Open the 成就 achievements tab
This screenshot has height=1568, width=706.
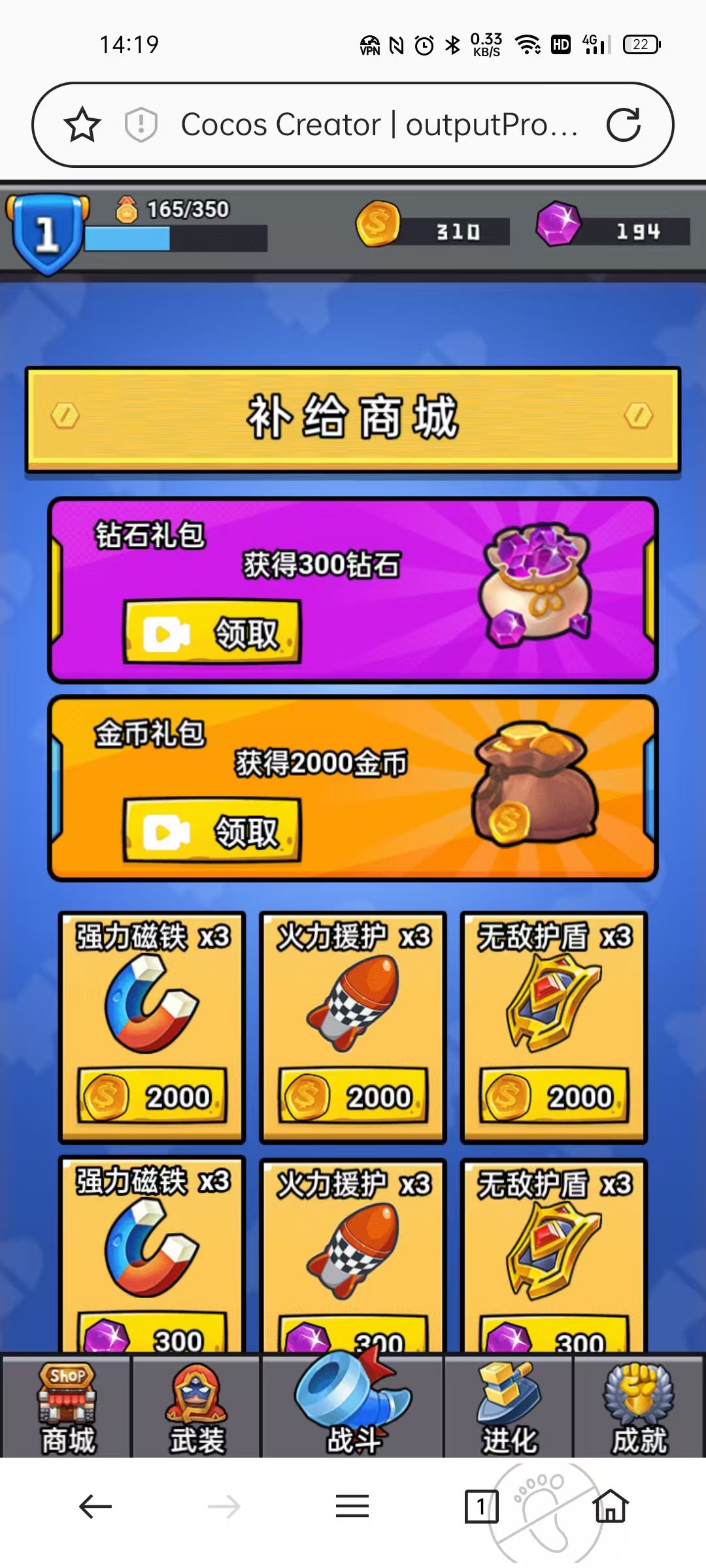pos(639,1409)
